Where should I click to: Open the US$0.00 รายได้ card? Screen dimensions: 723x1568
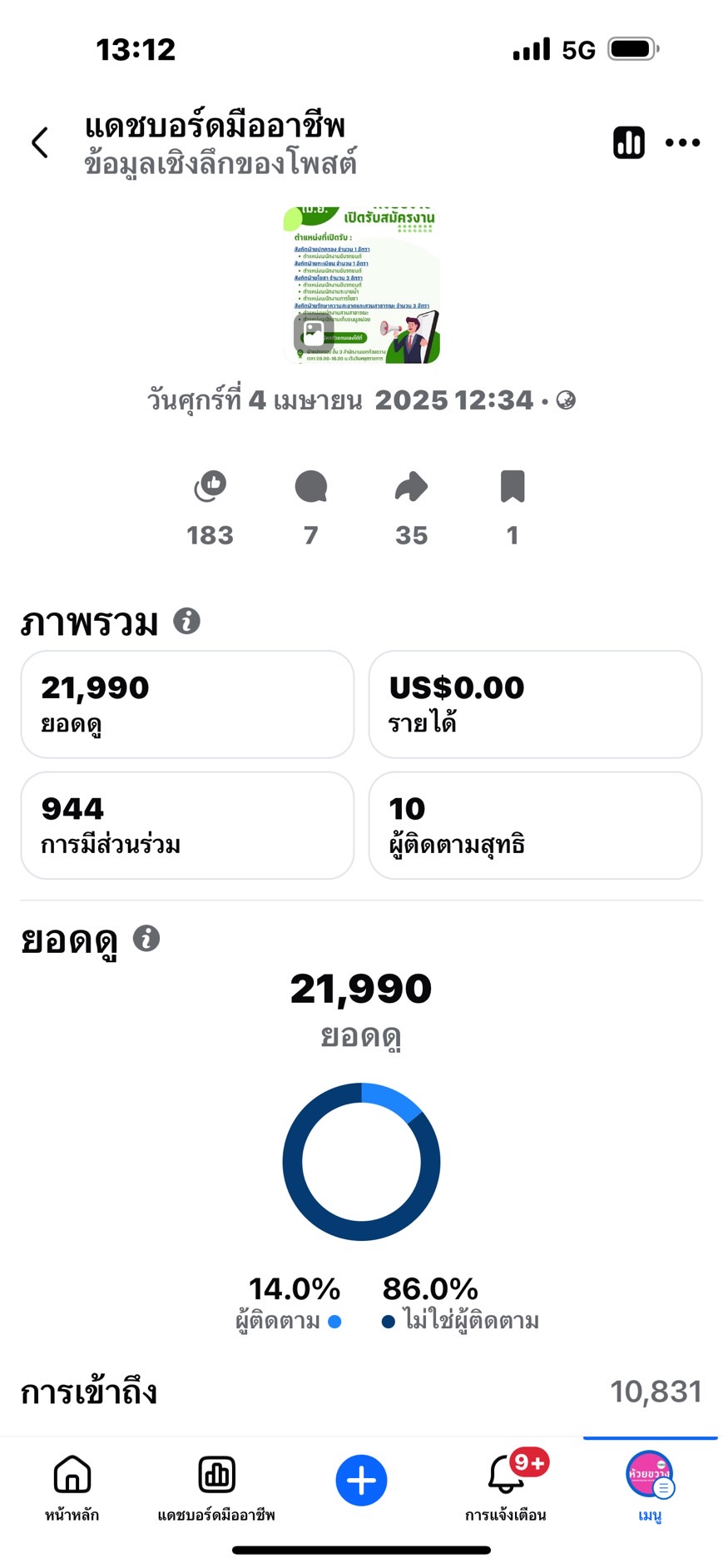pyautogui.click(x=535, y=704)
